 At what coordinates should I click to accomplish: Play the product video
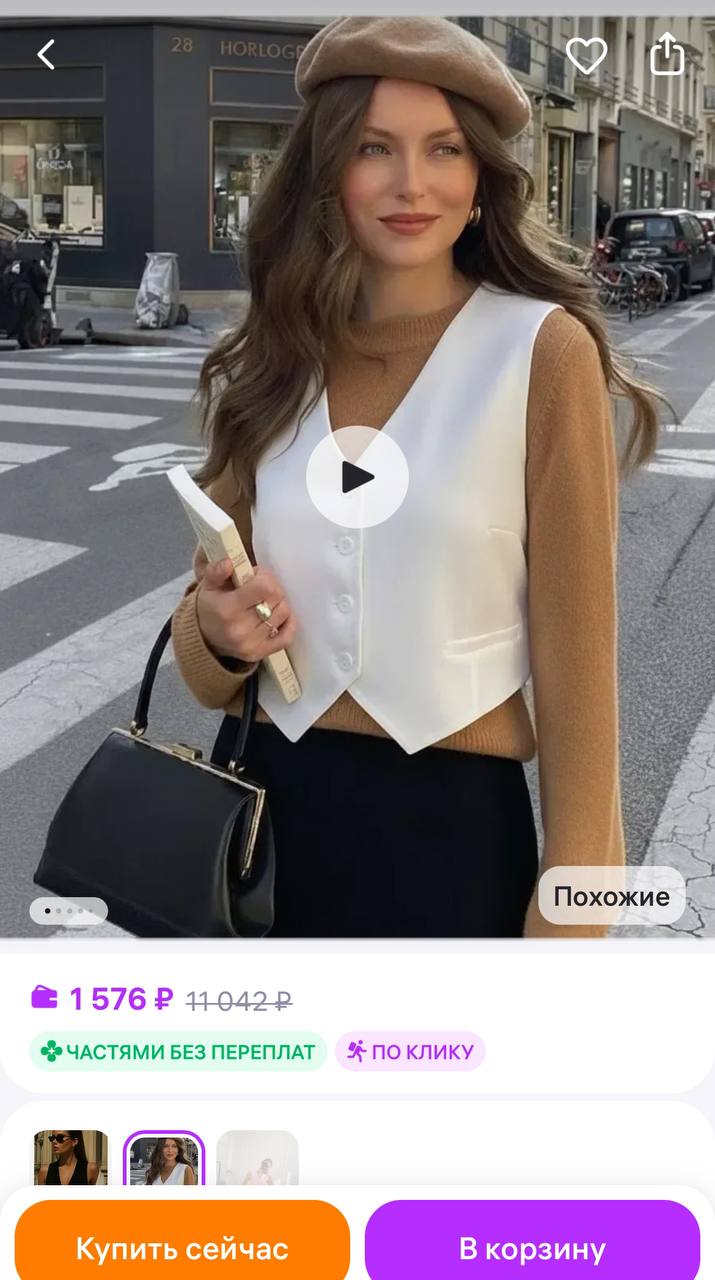(357, 477)
